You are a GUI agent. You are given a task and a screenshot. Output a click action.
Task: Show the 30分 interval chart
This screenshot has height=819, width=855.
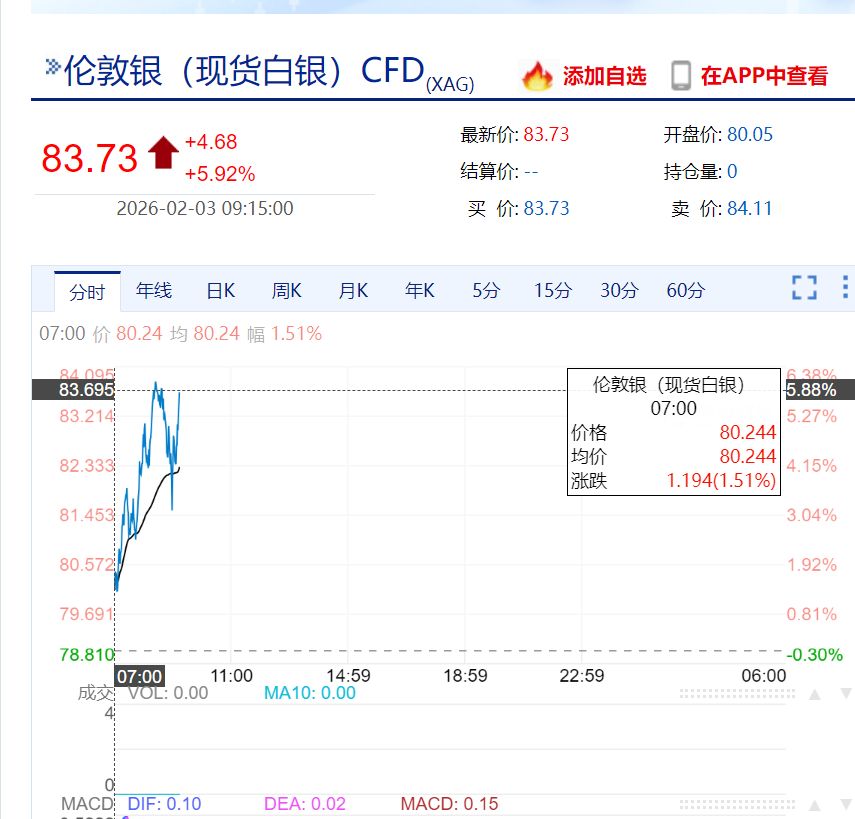pos(619,291)
